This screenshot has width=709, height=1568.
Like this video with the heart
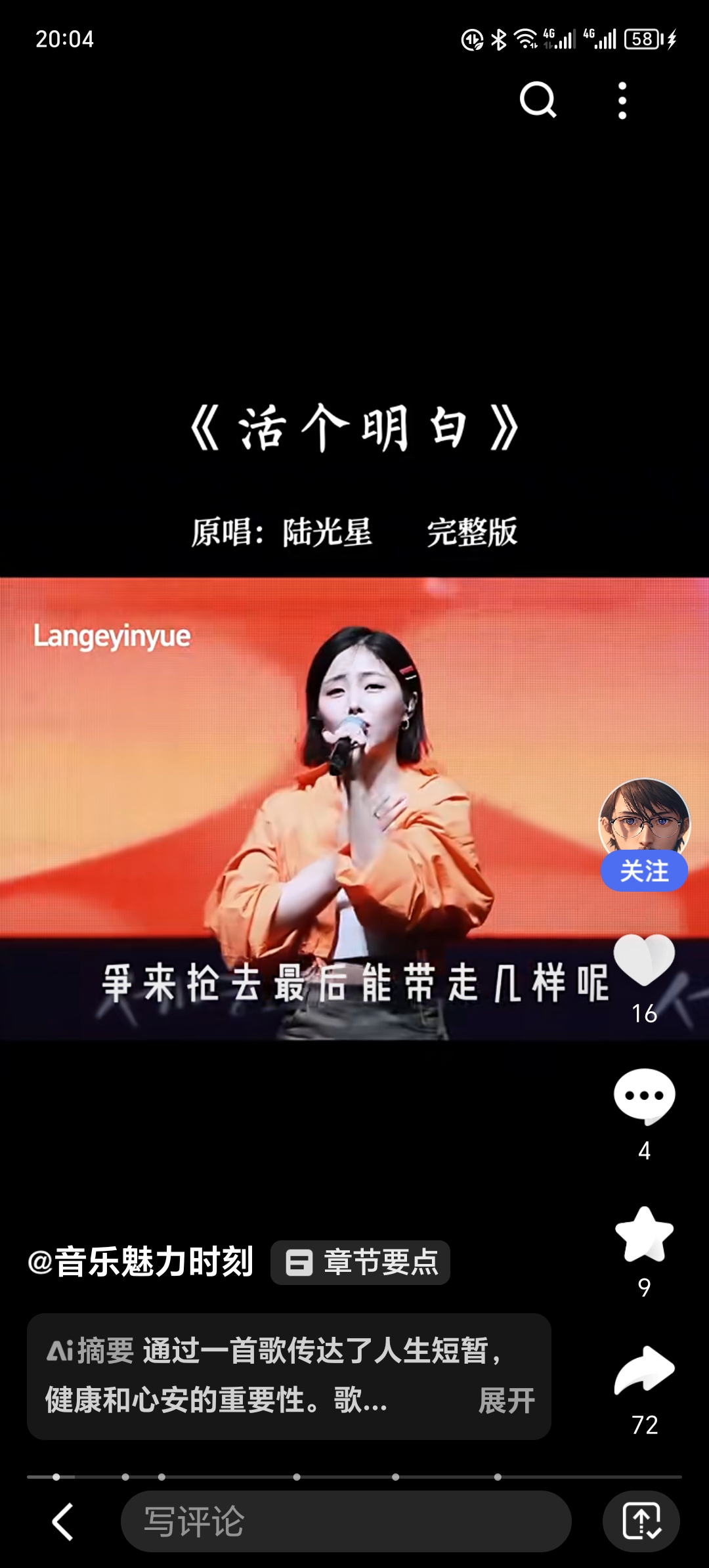pyautogui.click(x=644, y=961)
